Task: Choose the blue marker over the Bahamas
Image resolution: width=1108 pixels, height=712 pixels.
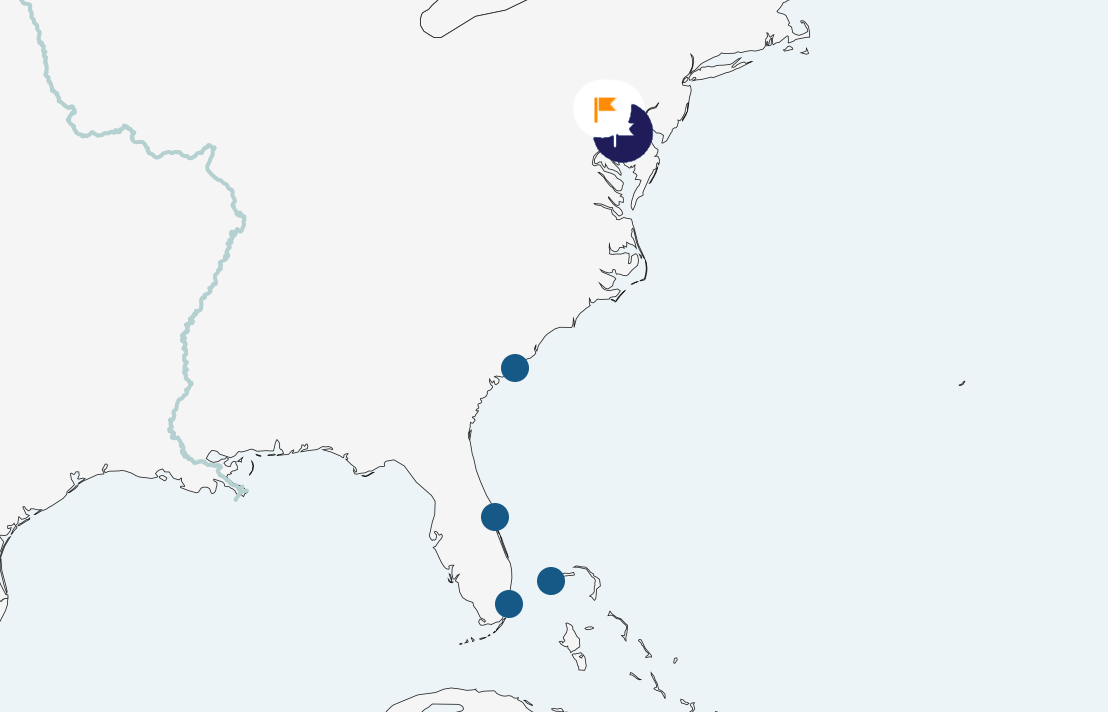Action: point(551,581)
